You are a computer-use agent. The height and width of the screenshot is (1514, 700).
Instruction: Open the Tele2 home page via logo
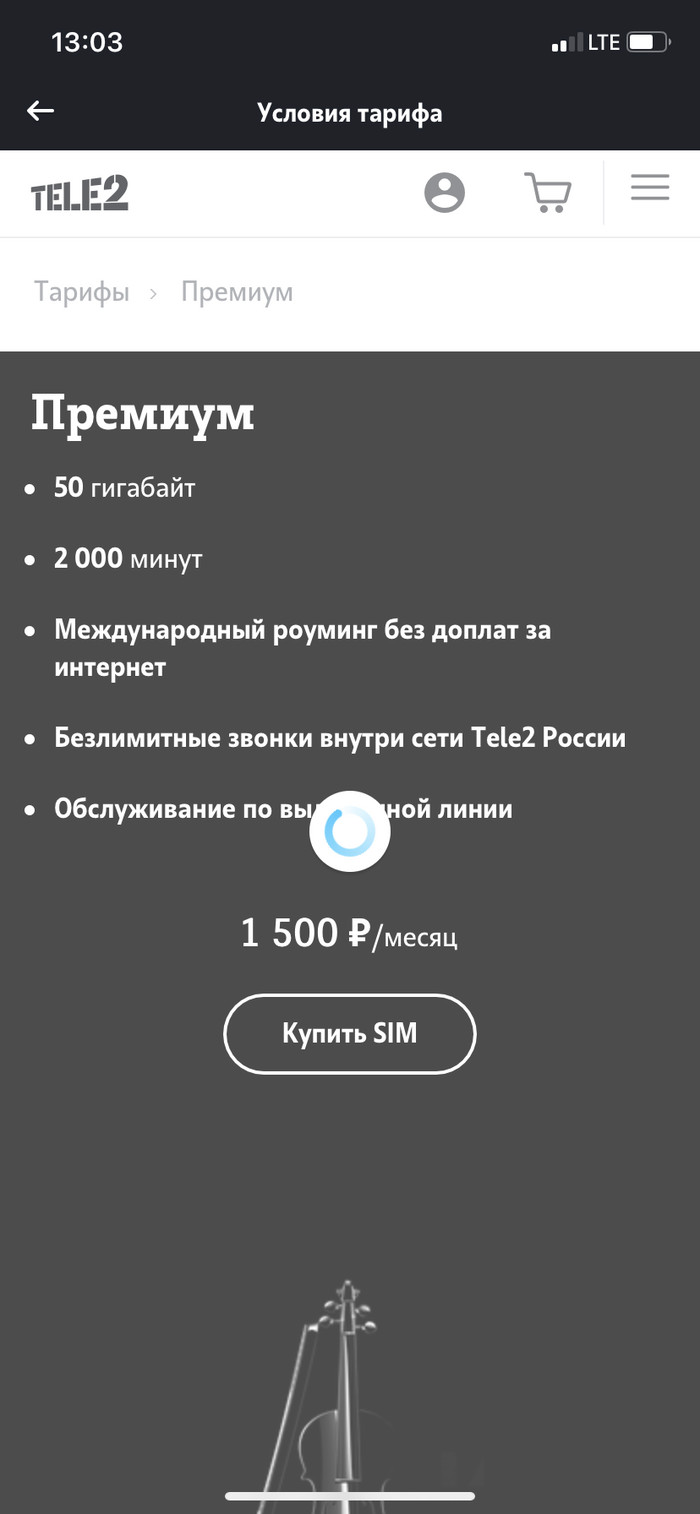pos(80,193)
